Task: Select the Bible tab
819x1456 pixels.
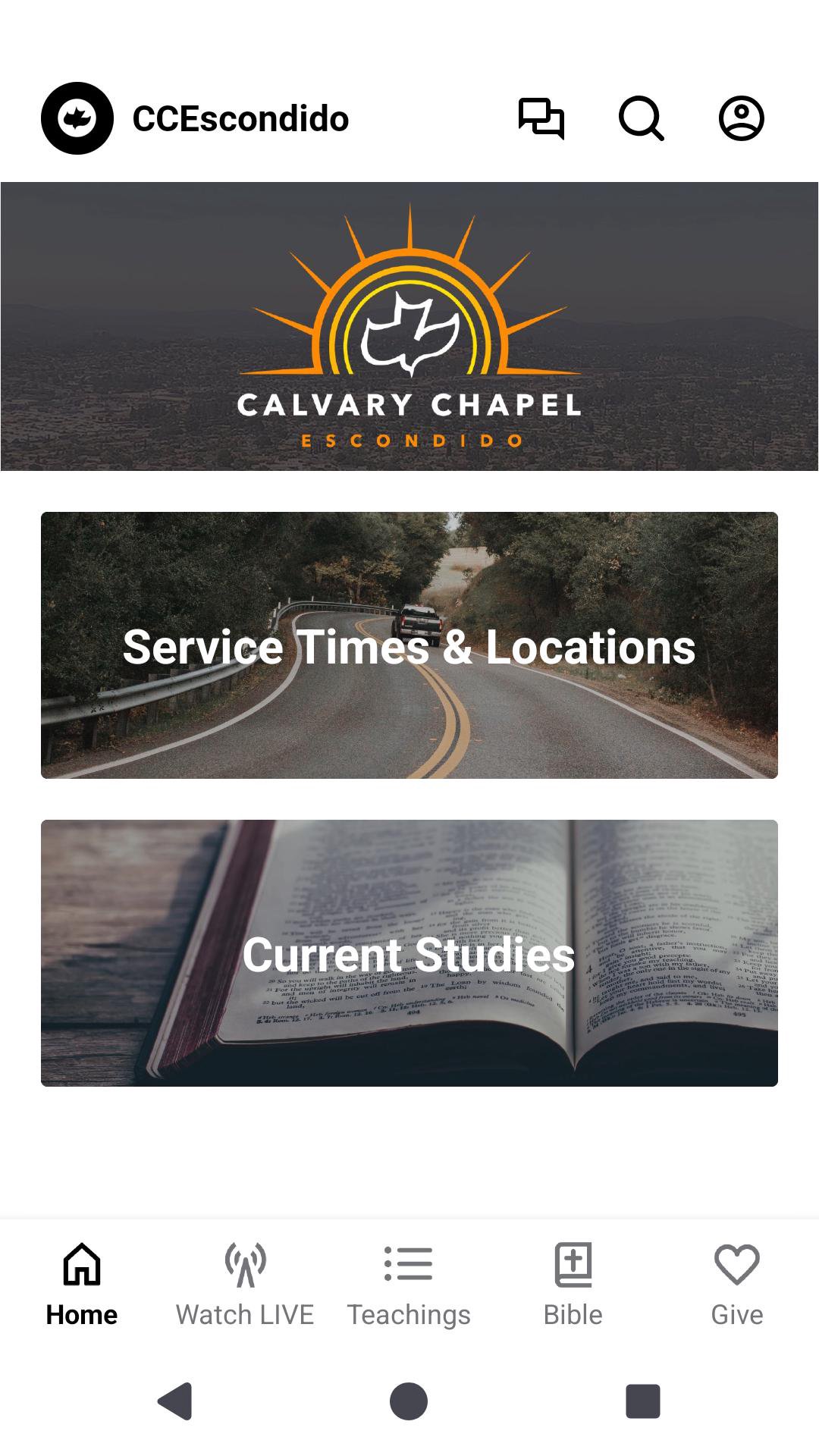Action: (573, 1285)
